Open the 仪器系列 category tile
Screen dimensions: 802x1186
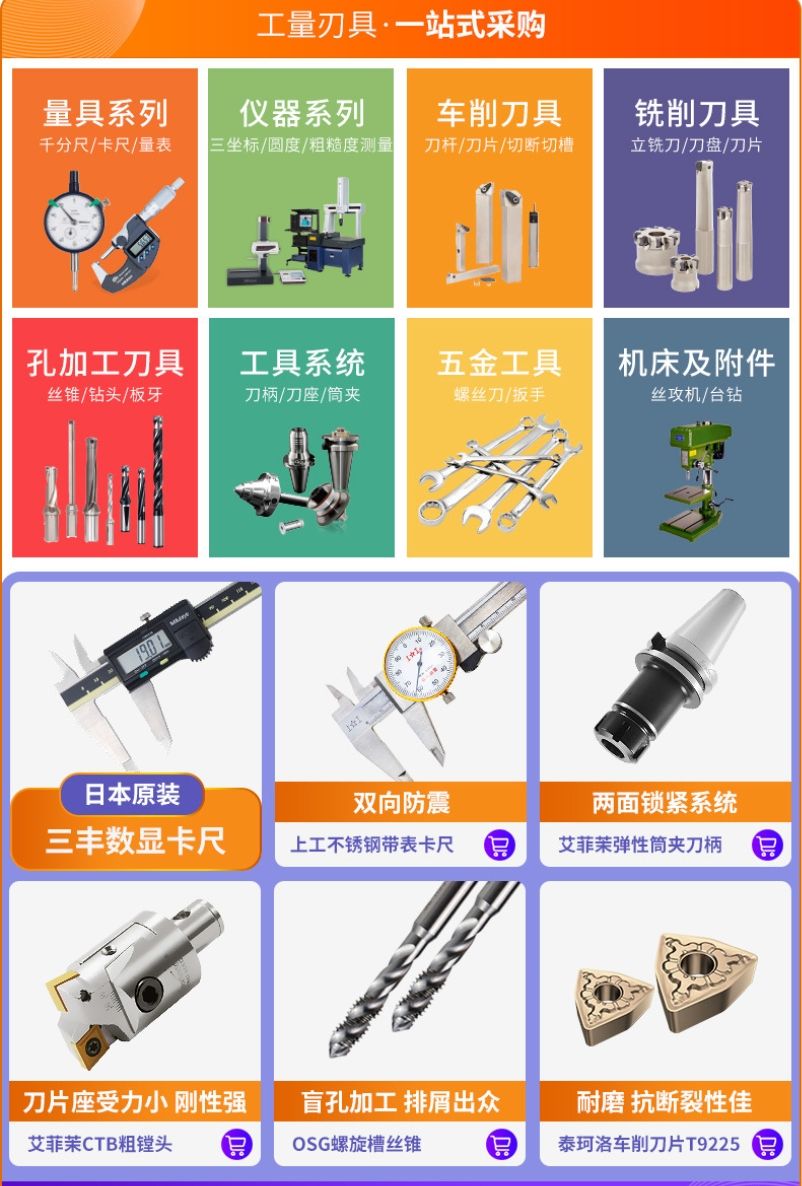301,188
